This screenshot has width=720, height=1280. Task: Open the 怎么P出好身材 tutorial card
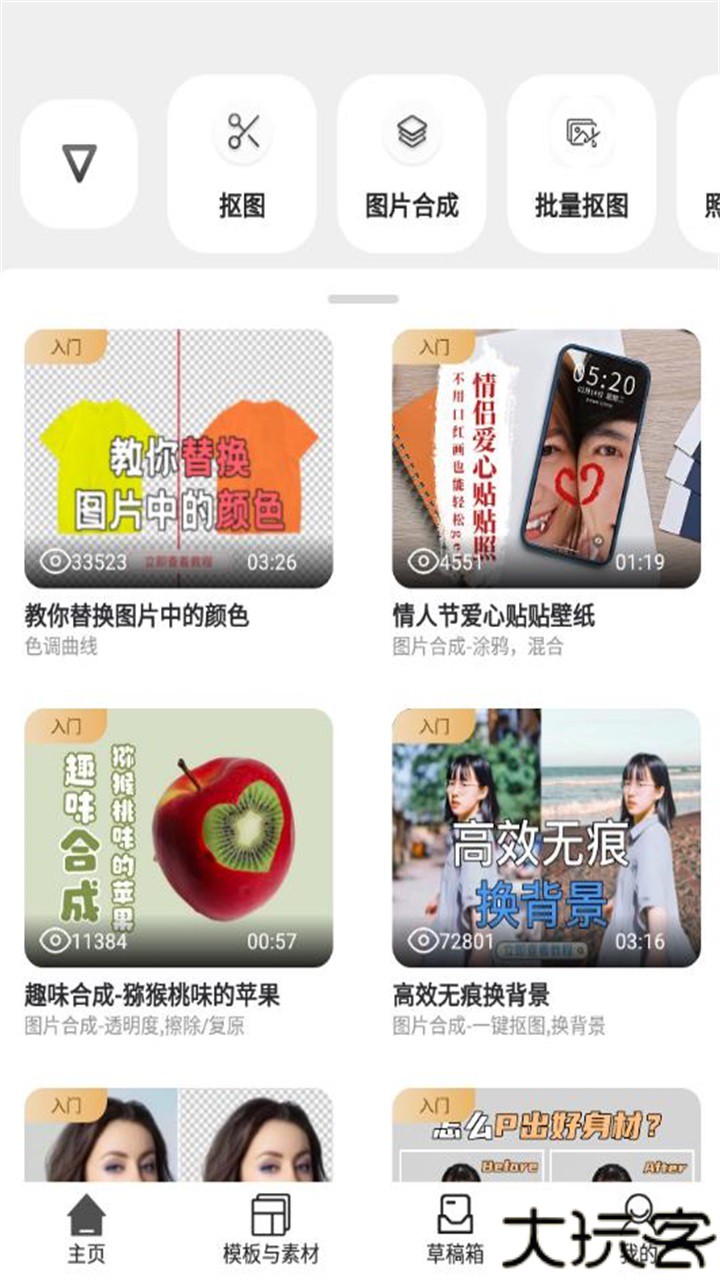(x=546, y=1135)
